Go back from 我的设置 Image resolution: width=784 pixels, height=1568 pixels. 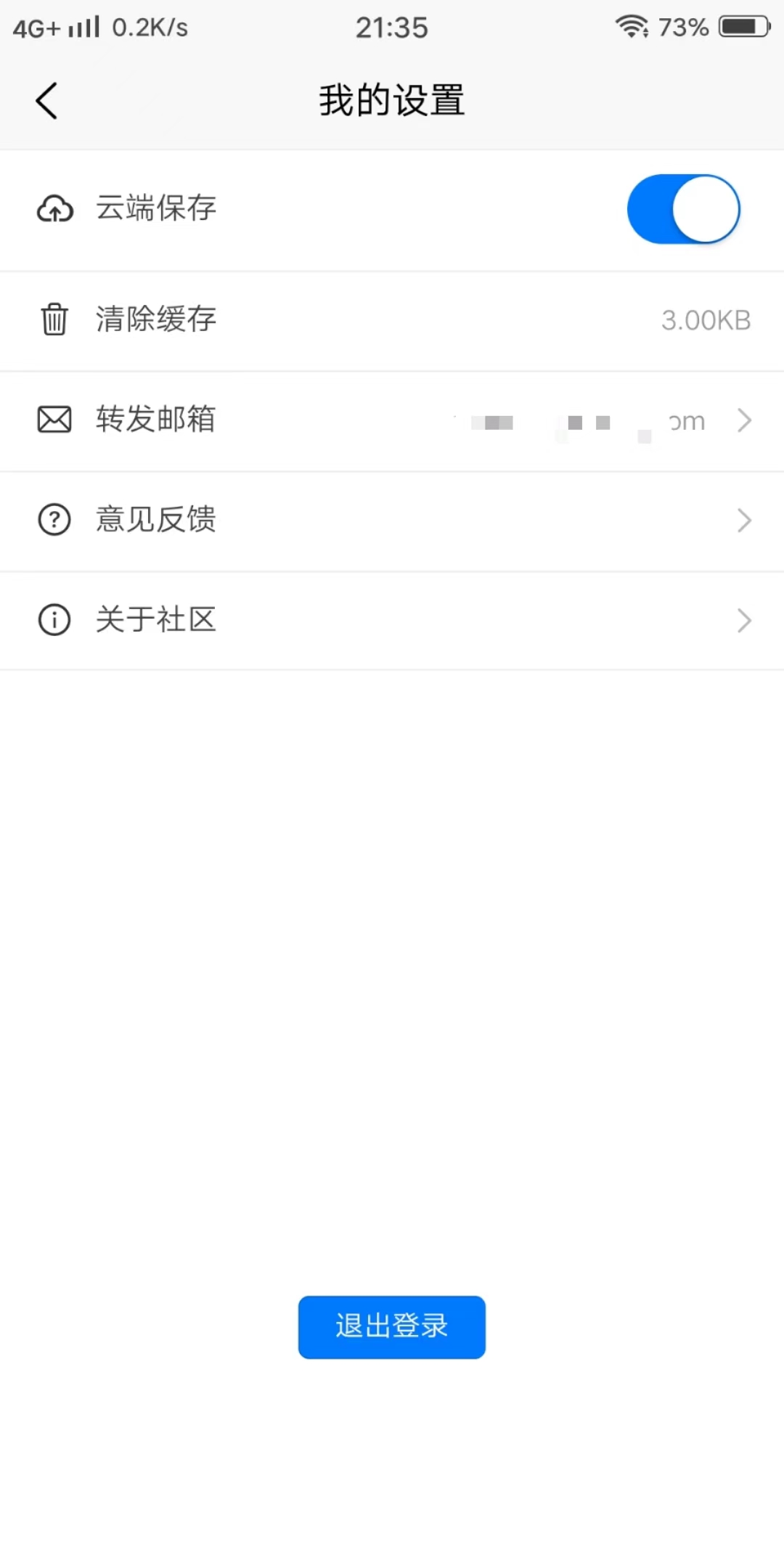[46, 100]
